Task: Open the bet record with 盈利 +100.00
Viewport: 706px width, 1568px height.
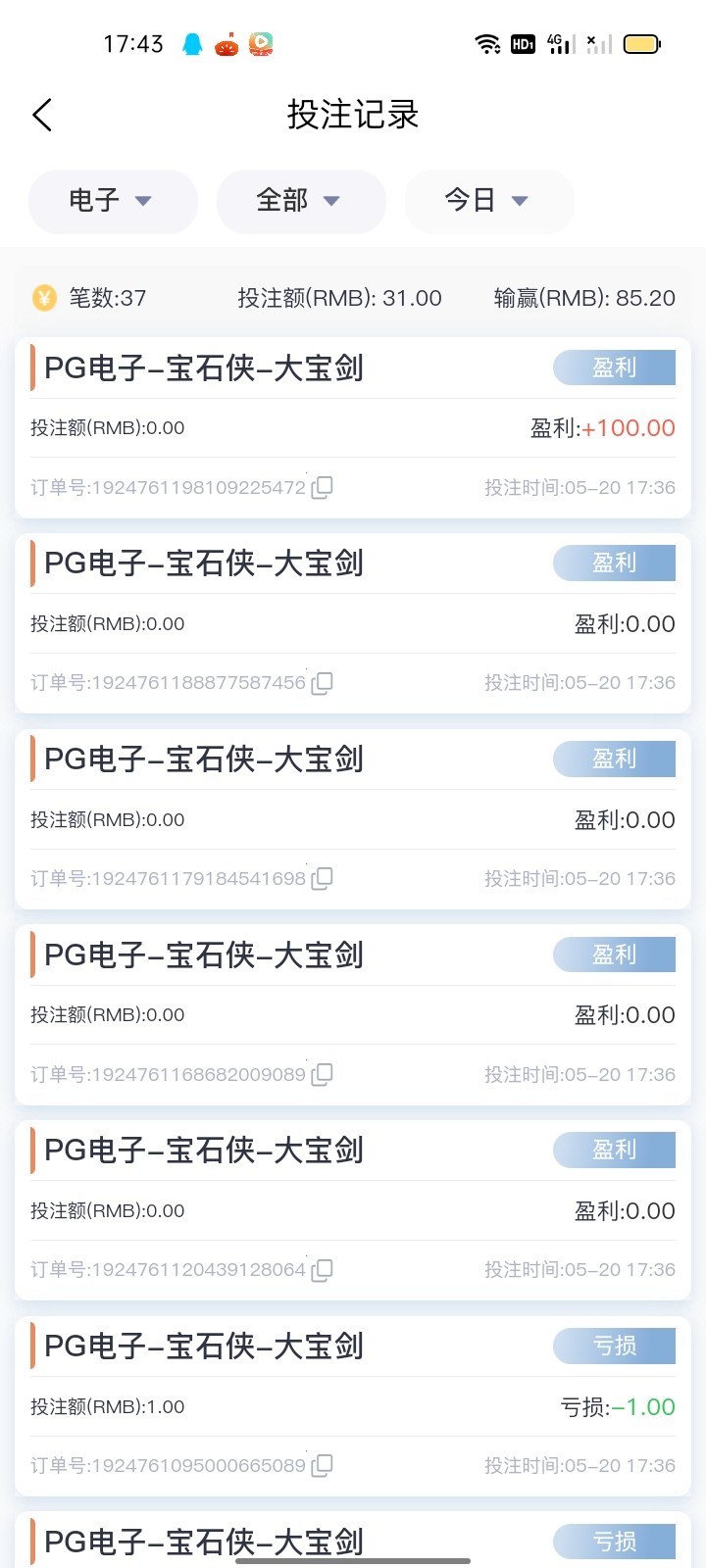Action: pyautogui.click(x=353, y=427)
